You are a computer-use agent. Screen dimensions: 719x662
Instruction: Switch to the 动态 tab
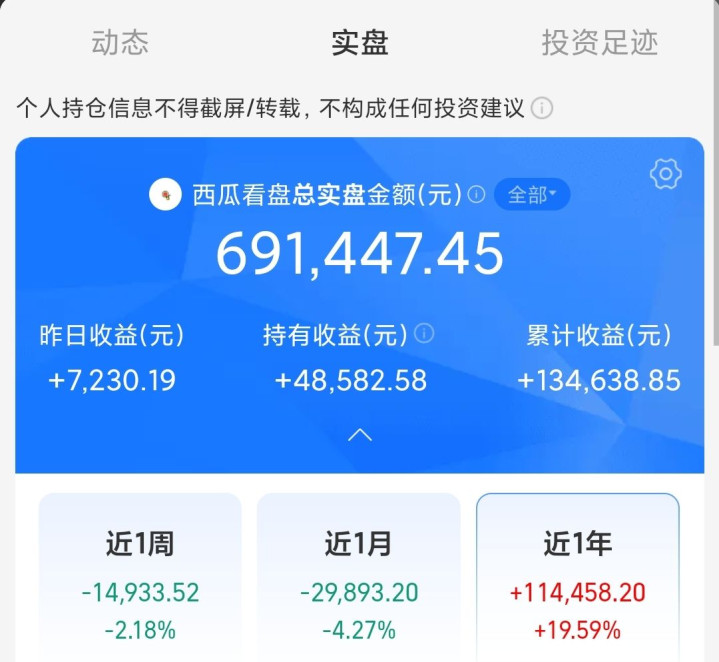(120, 43)
